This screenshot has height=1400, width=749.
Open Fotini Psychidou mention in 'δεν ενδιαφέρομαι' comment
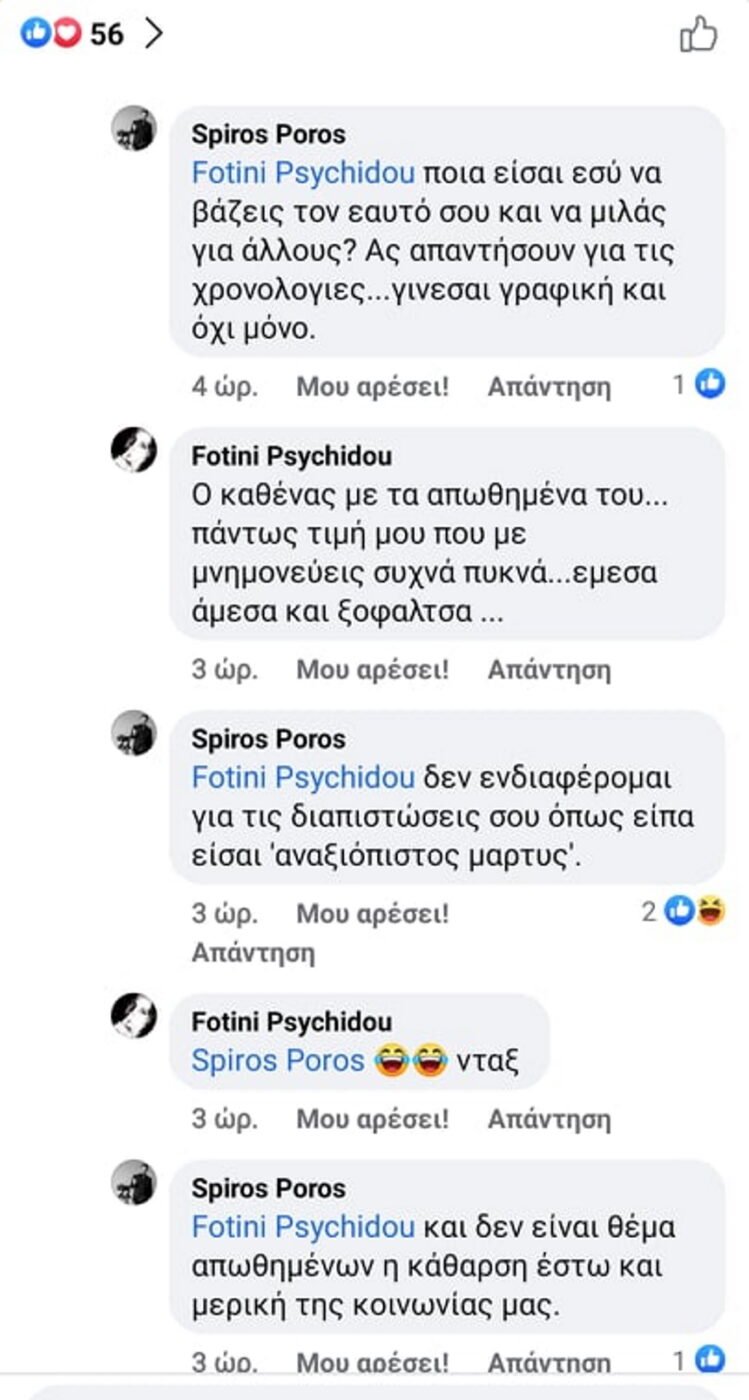pyautogui.click(x=302, y=777)
